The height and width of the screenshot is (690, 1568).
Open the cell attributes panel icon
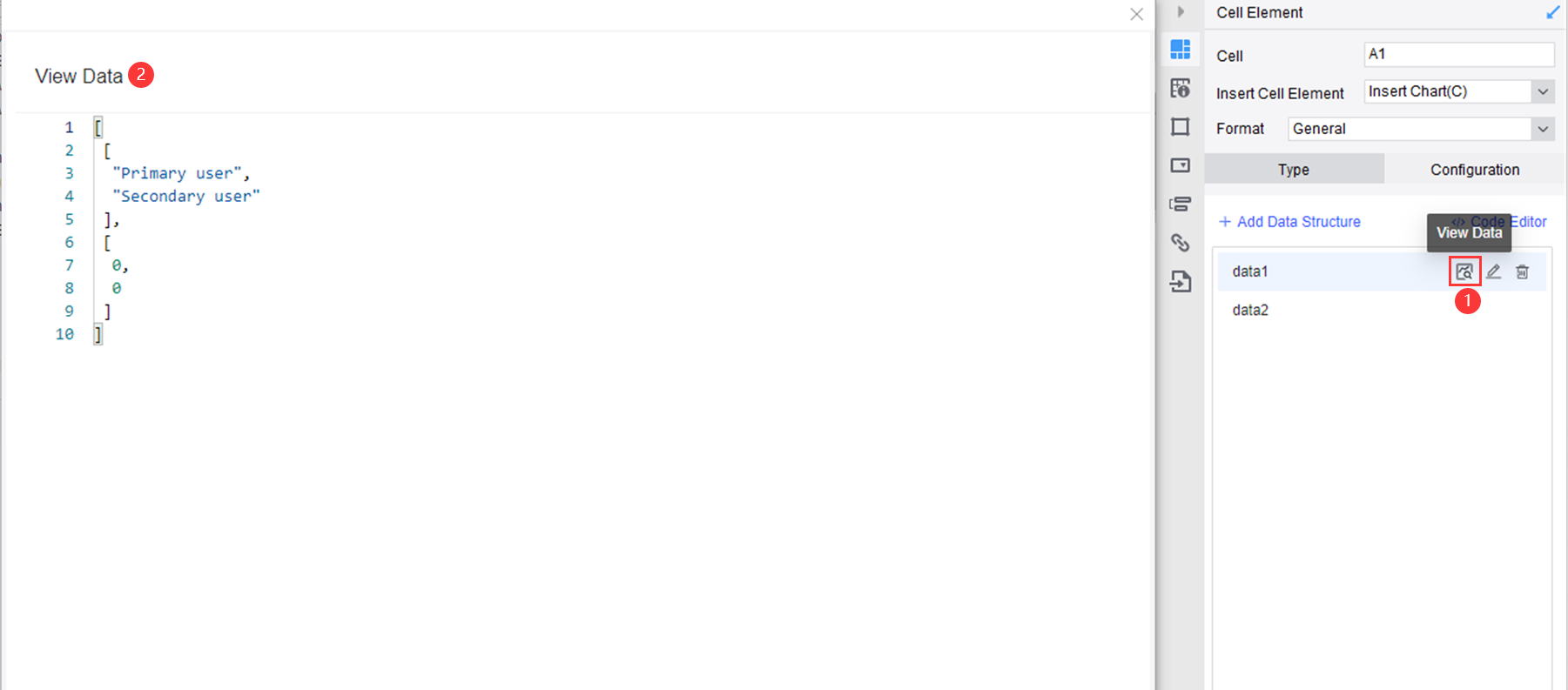(1181, 88)
